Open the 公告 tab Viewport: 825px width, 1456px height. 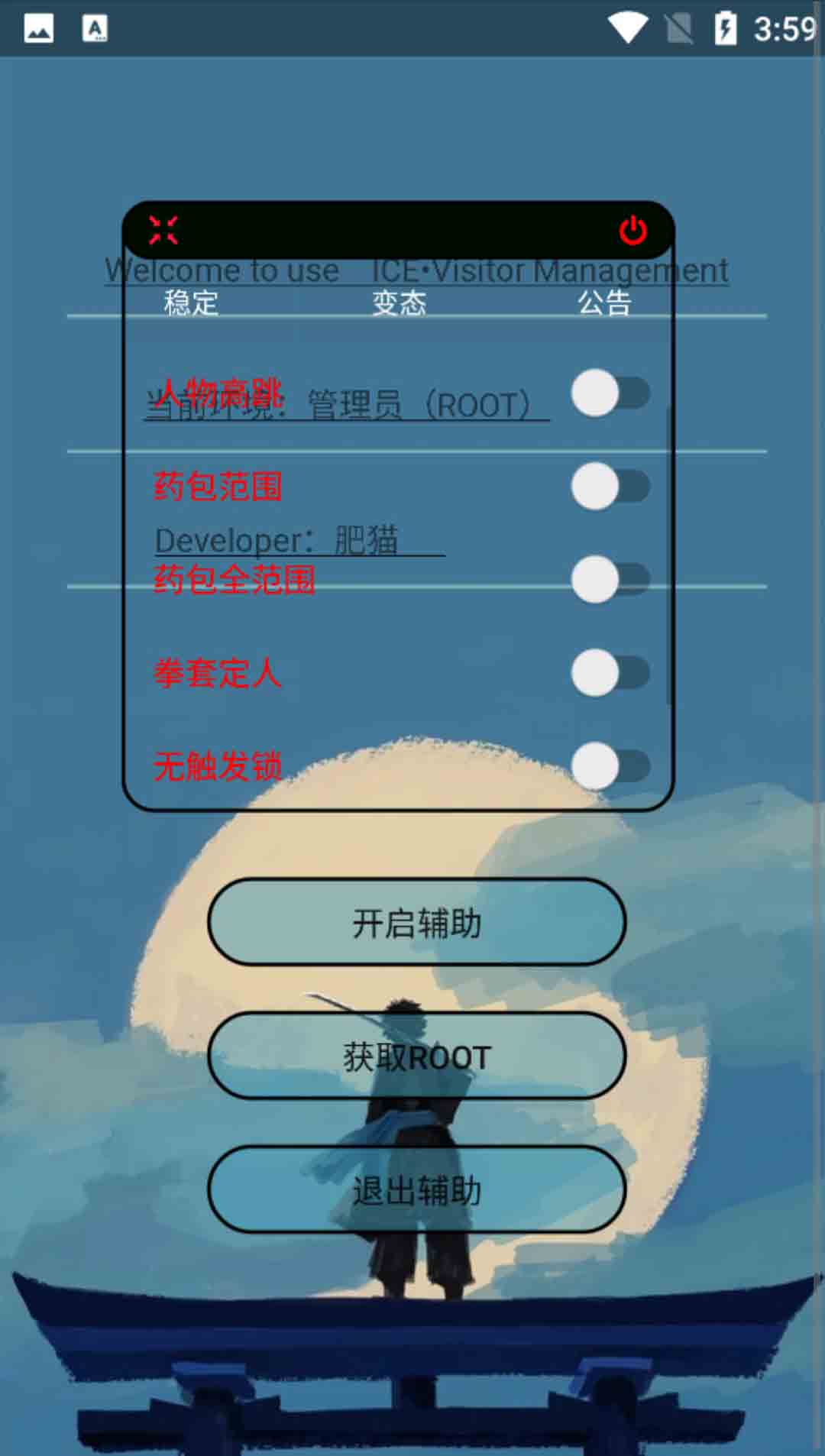[604, 303]
